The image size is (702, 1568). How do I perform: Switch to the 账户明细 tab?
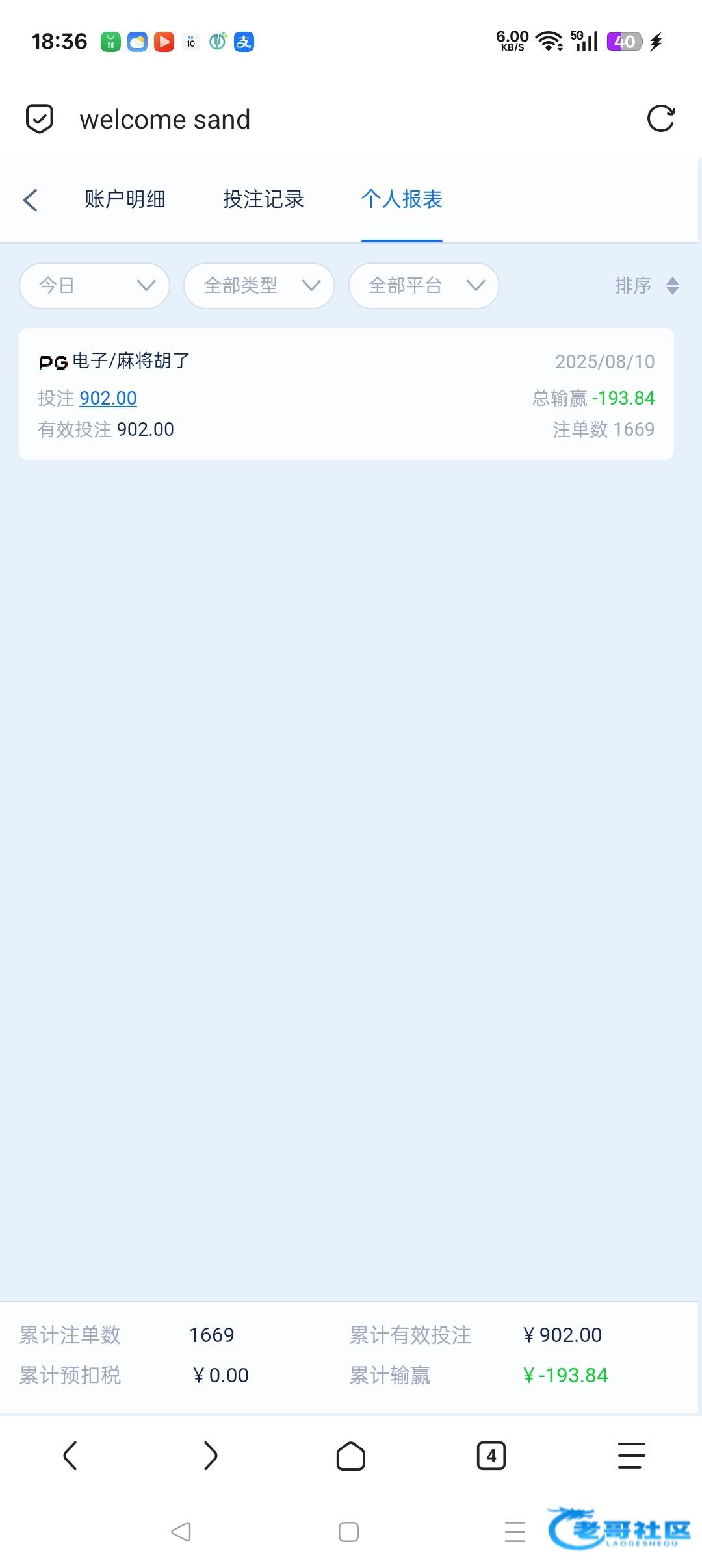click(x=125, y=199)
